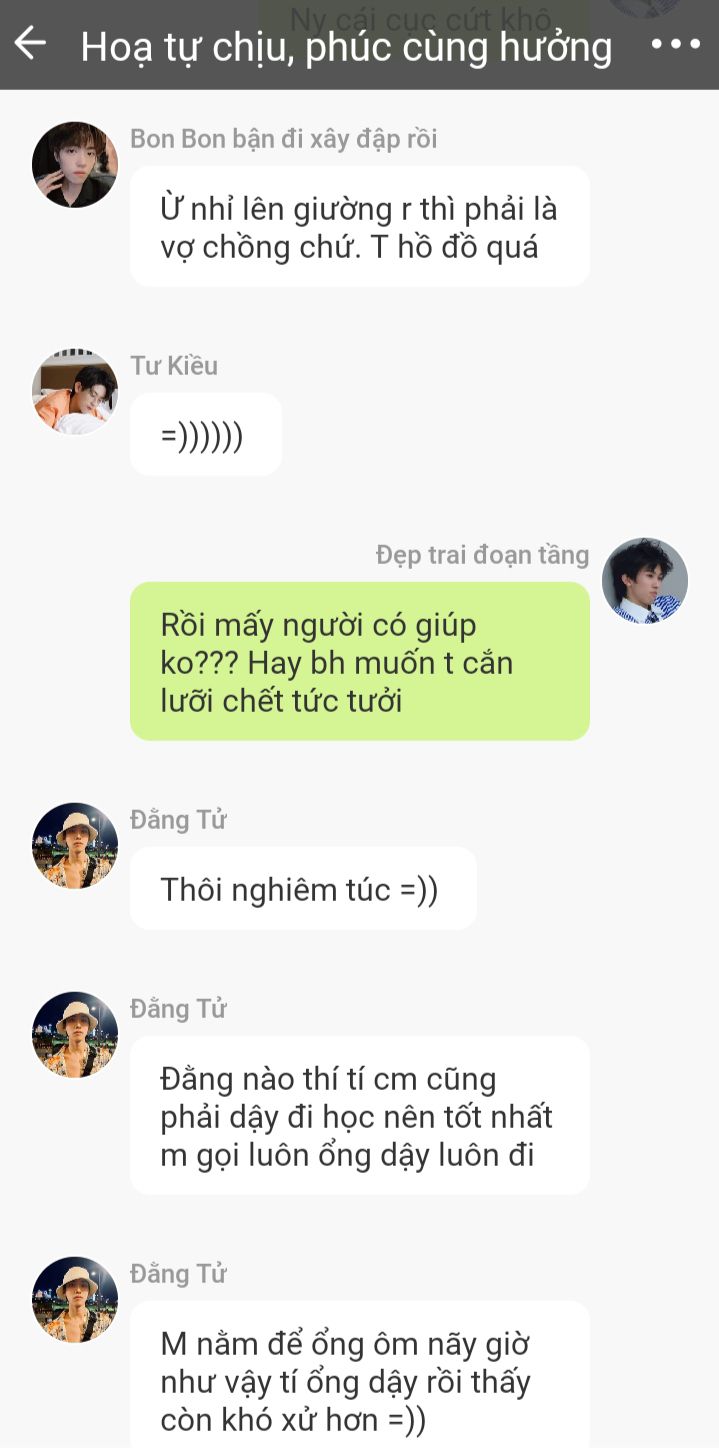The width and height of the screenshot is (719, 1451).
Task: Go back from the group chat
Action: coord(31,43)
